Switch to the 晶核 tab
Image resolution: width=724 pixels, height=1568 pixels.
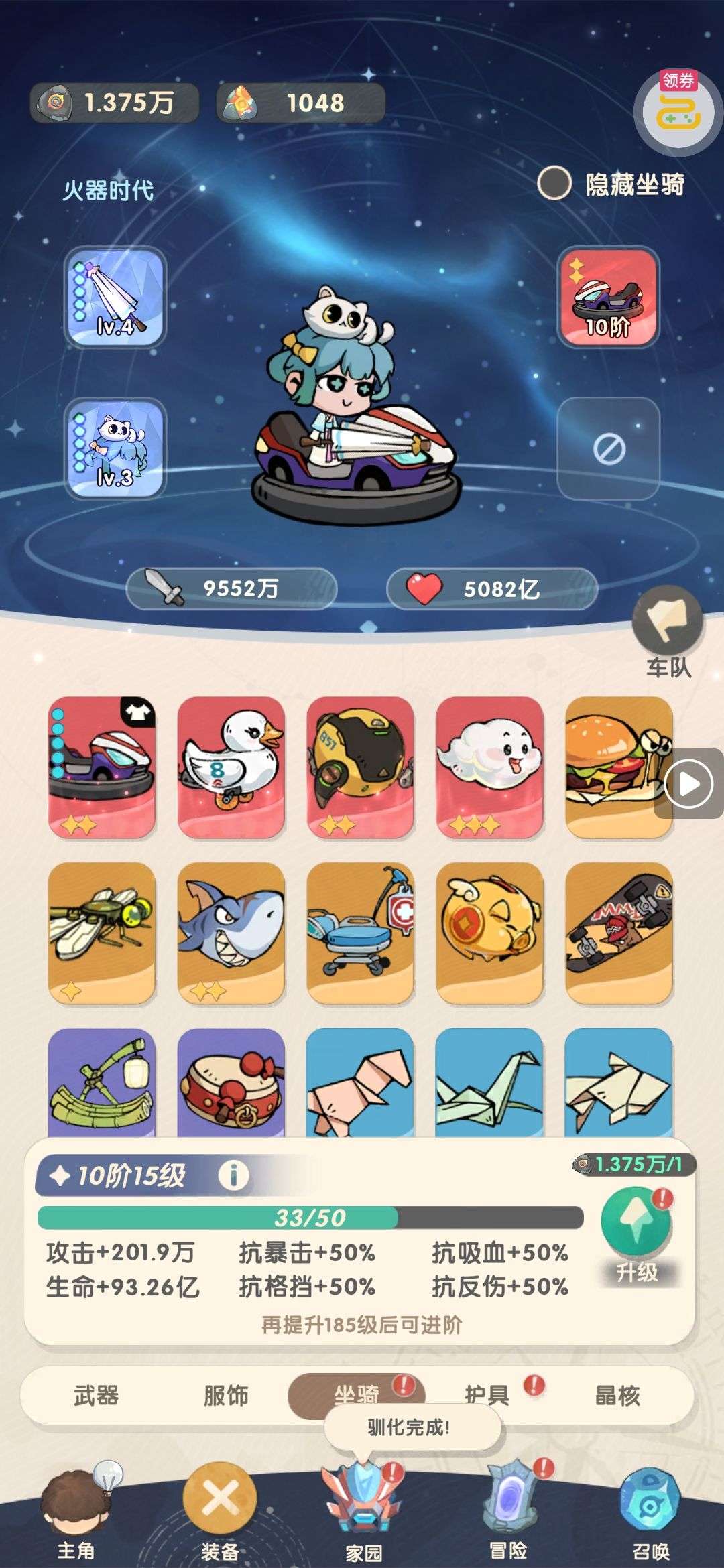click(x=617, y=1395)
